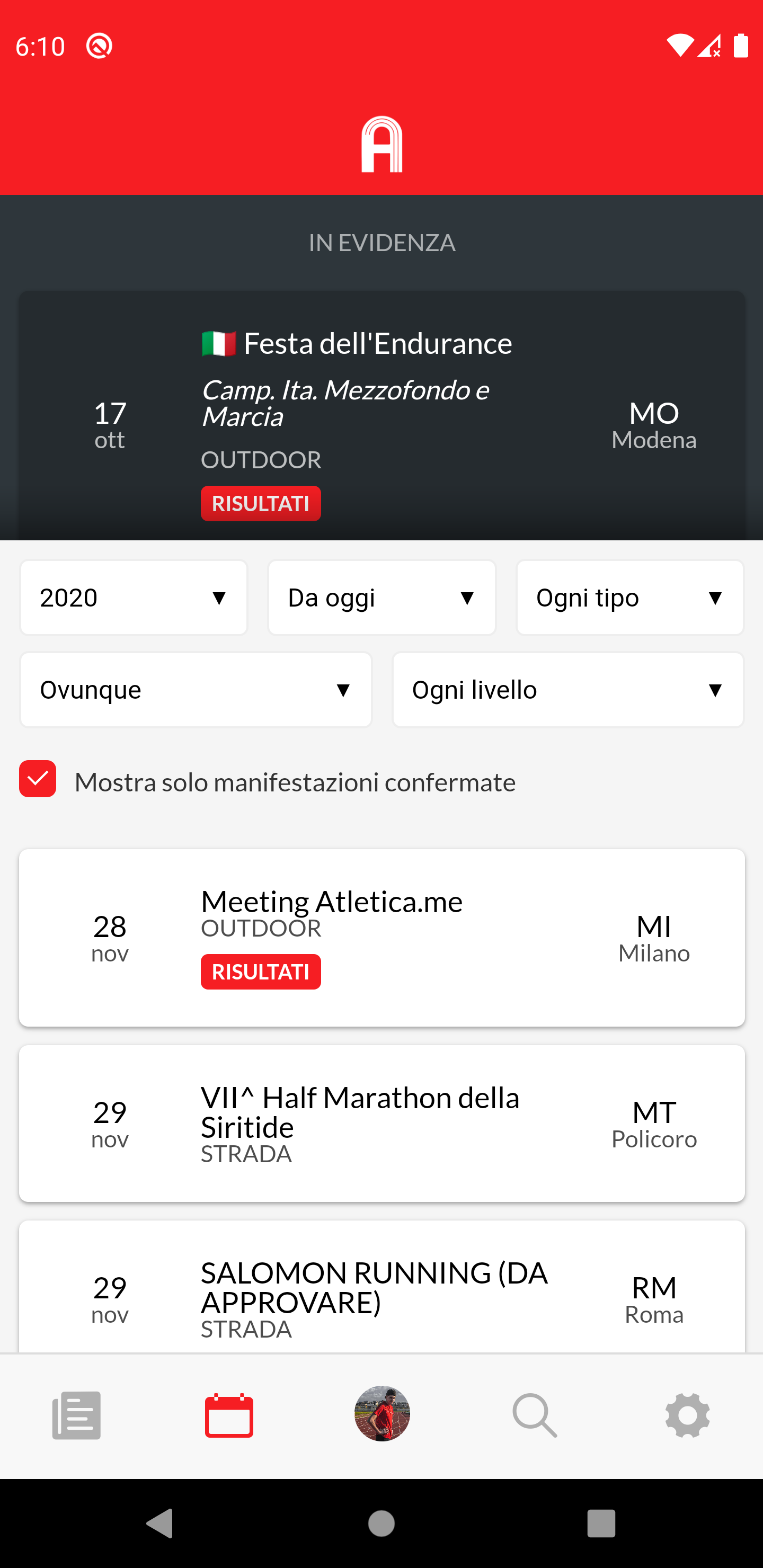Screen dimensions: 763x1568
Task: View Risultati for Festa dell'Endurance
Action: [261, 503]
